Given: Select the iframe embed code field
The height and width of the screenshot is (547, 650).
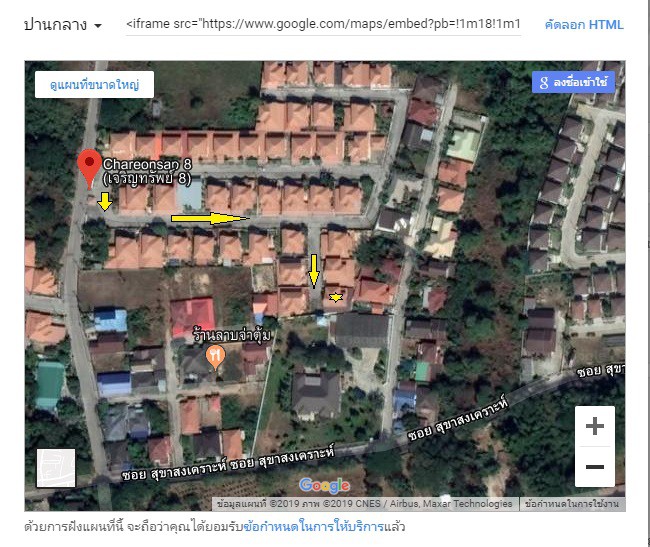Looking at the screenshot, I should click(323, 25).
